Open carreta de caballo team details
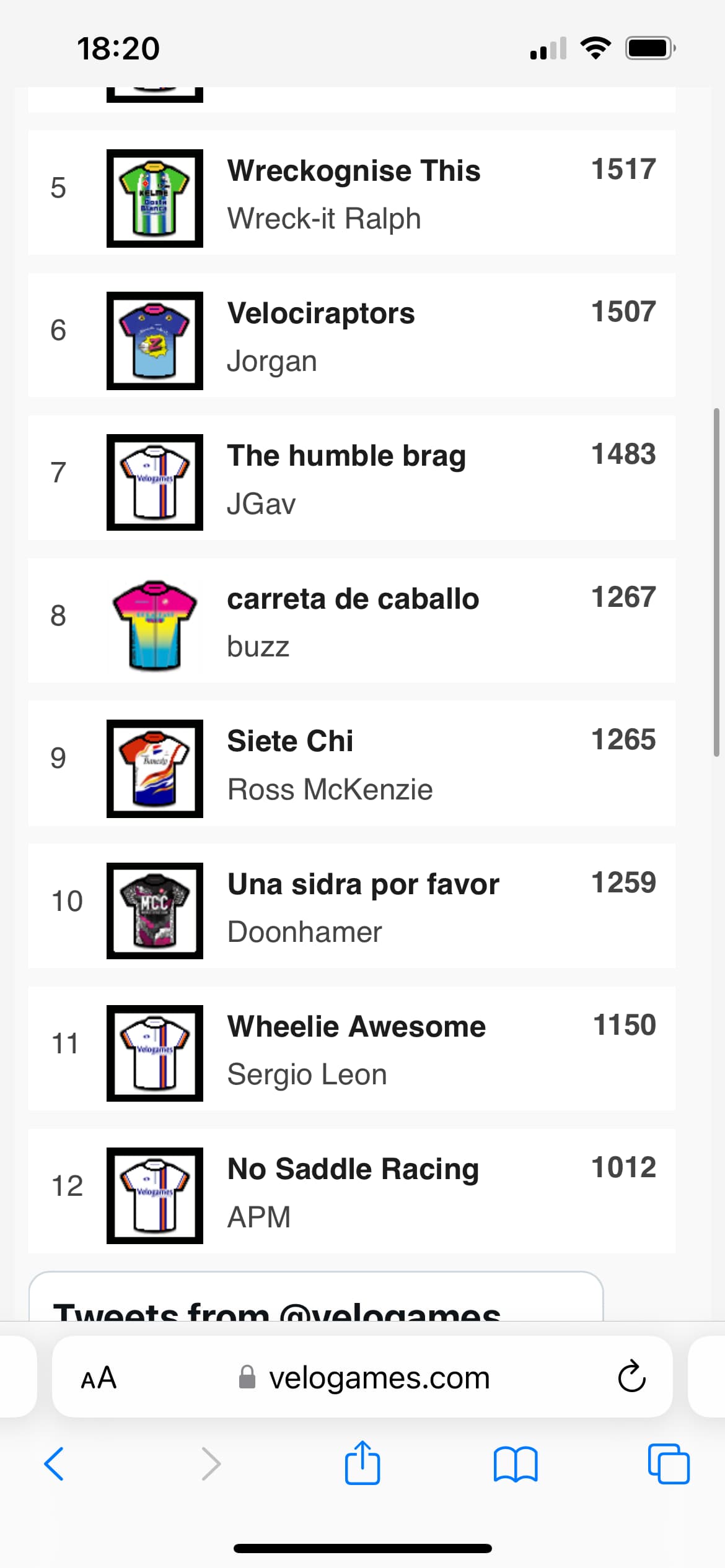 click(x=351, y=621)
